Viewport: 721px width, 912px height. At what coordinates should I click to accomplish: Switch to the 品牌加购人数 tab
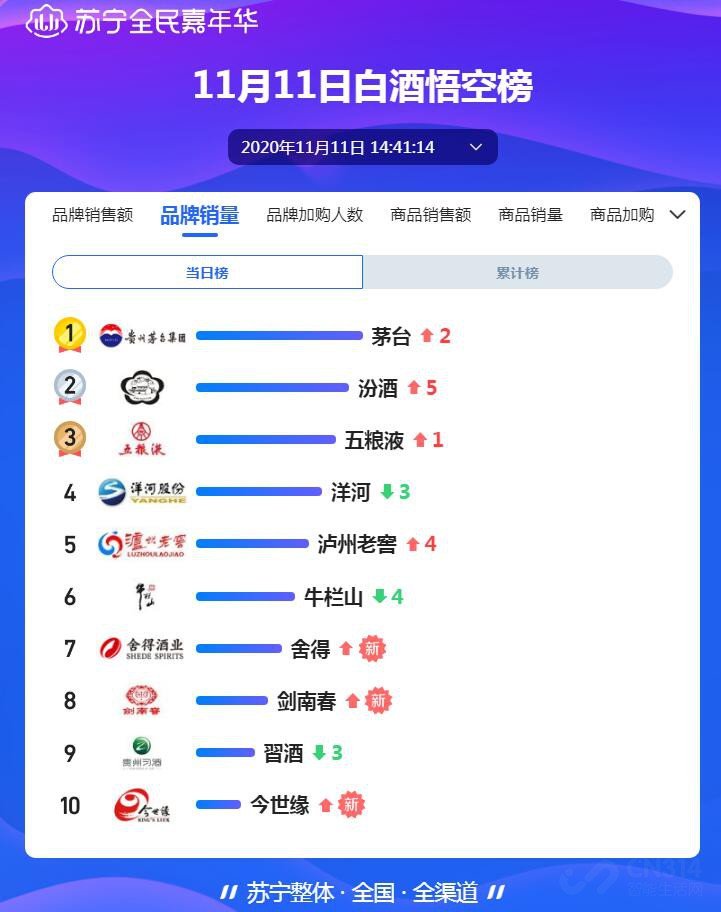tap(314, 215)
